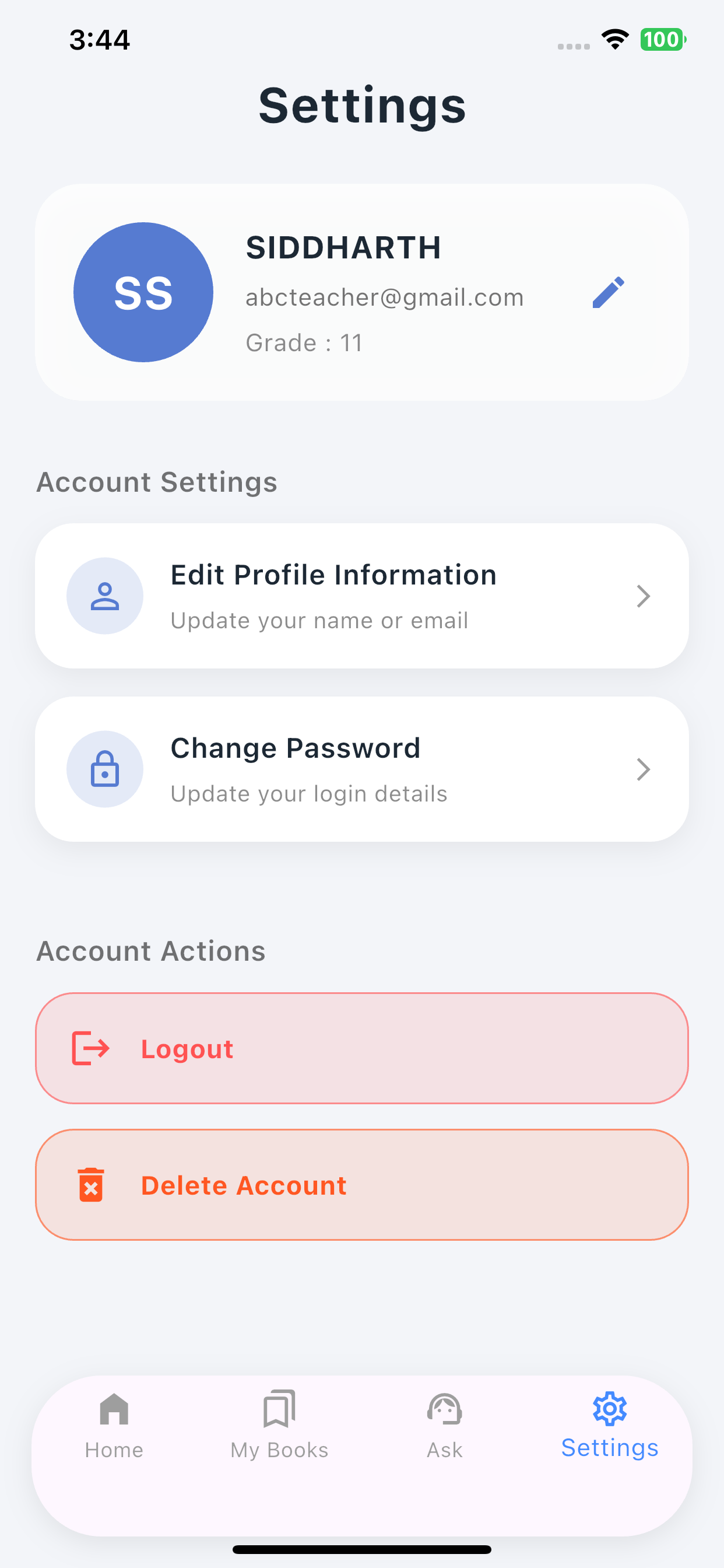This screenshot has width=724, height=1568.
Task: Open Edit Profile Information
Action: point(362,596)
